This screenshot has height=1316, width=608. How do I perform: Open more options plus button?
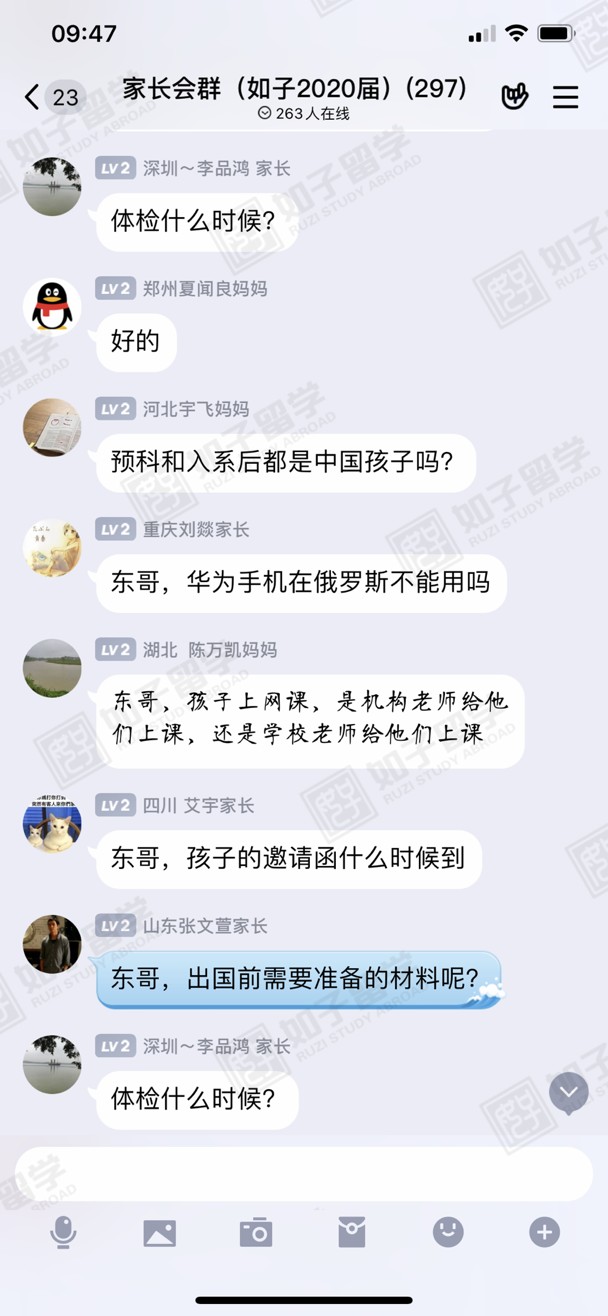544,1232
